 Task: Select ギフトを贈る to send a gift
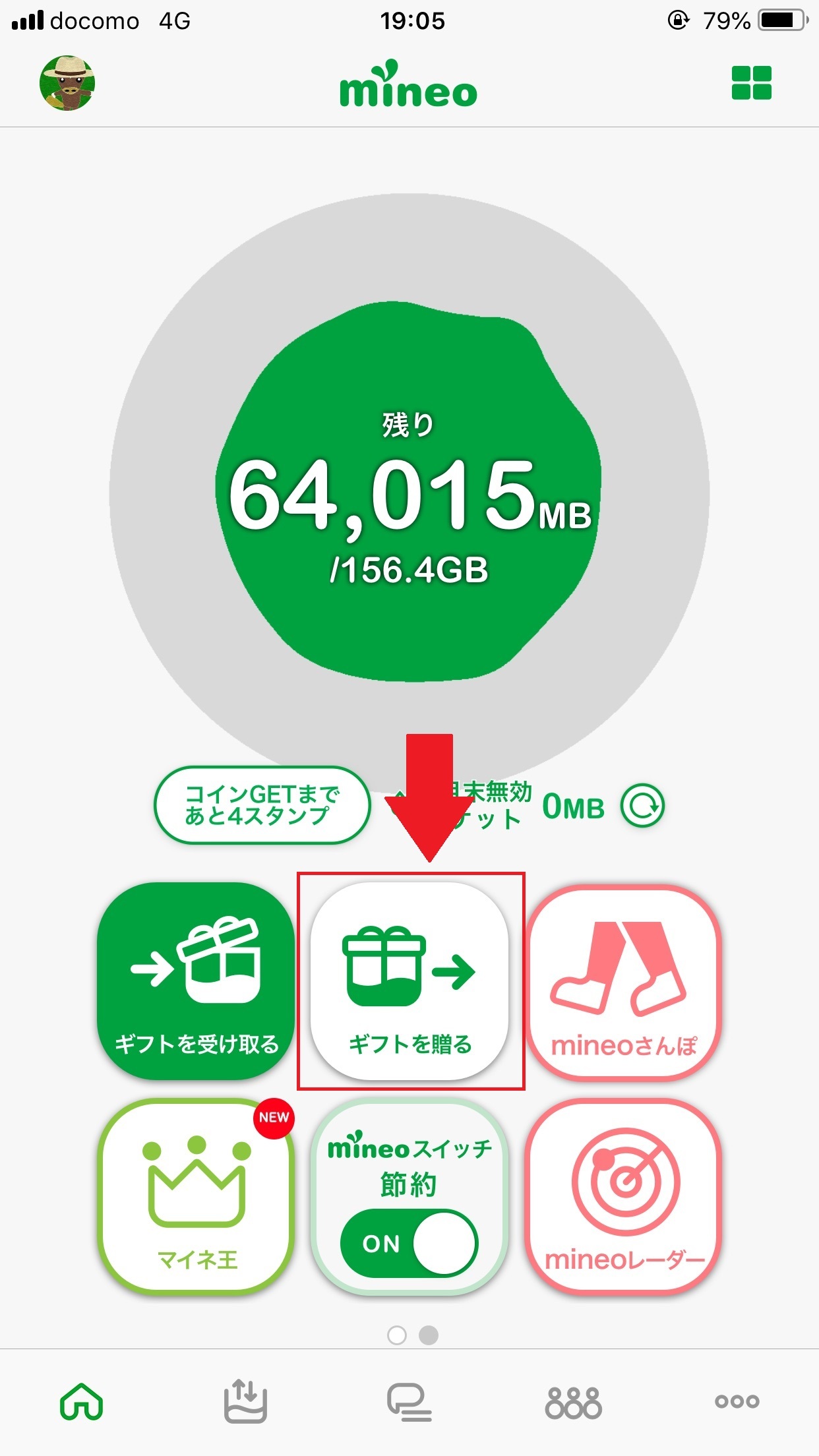tap(409, 981)
